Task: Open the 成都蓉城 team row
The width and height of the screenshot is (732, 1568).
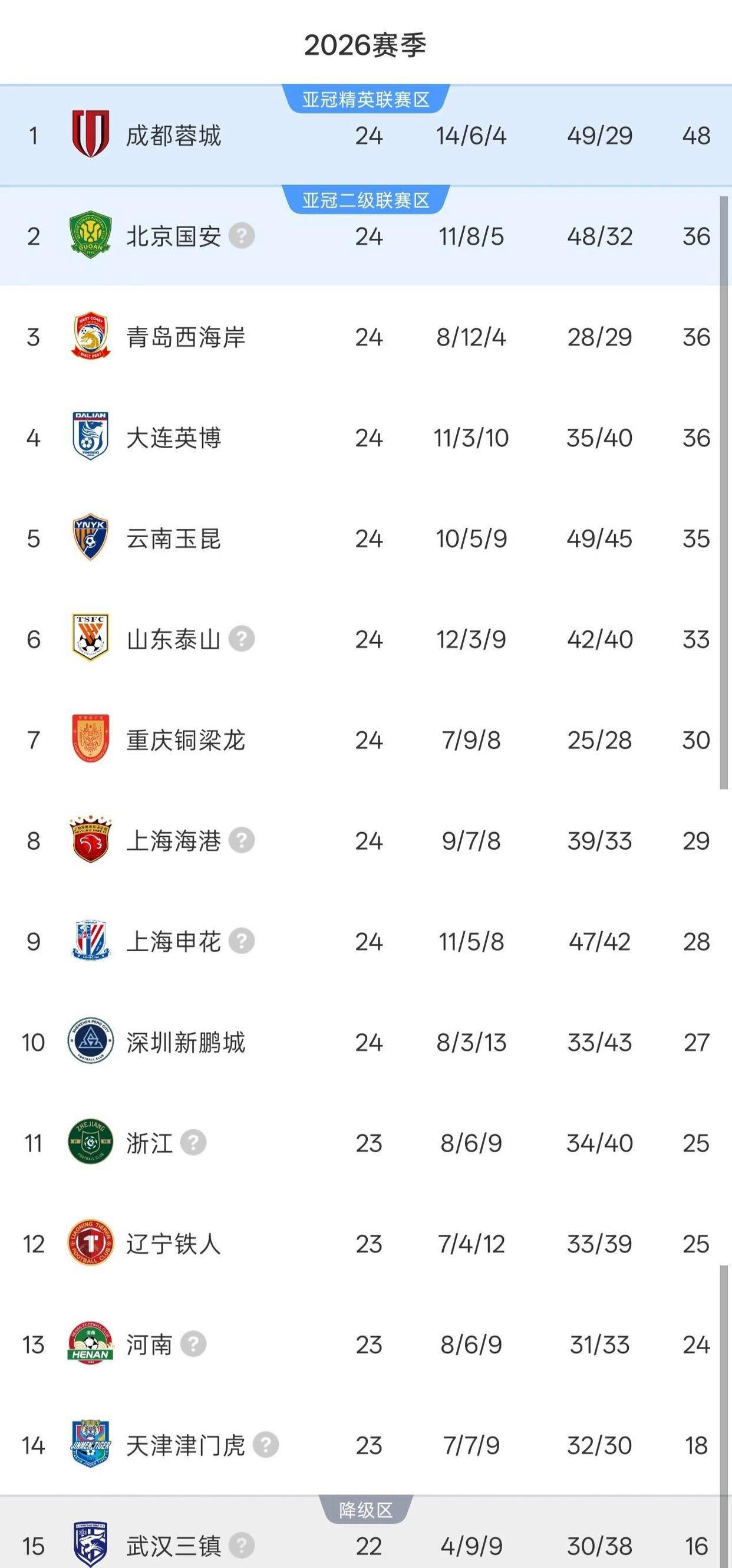Action: (365, 135)
